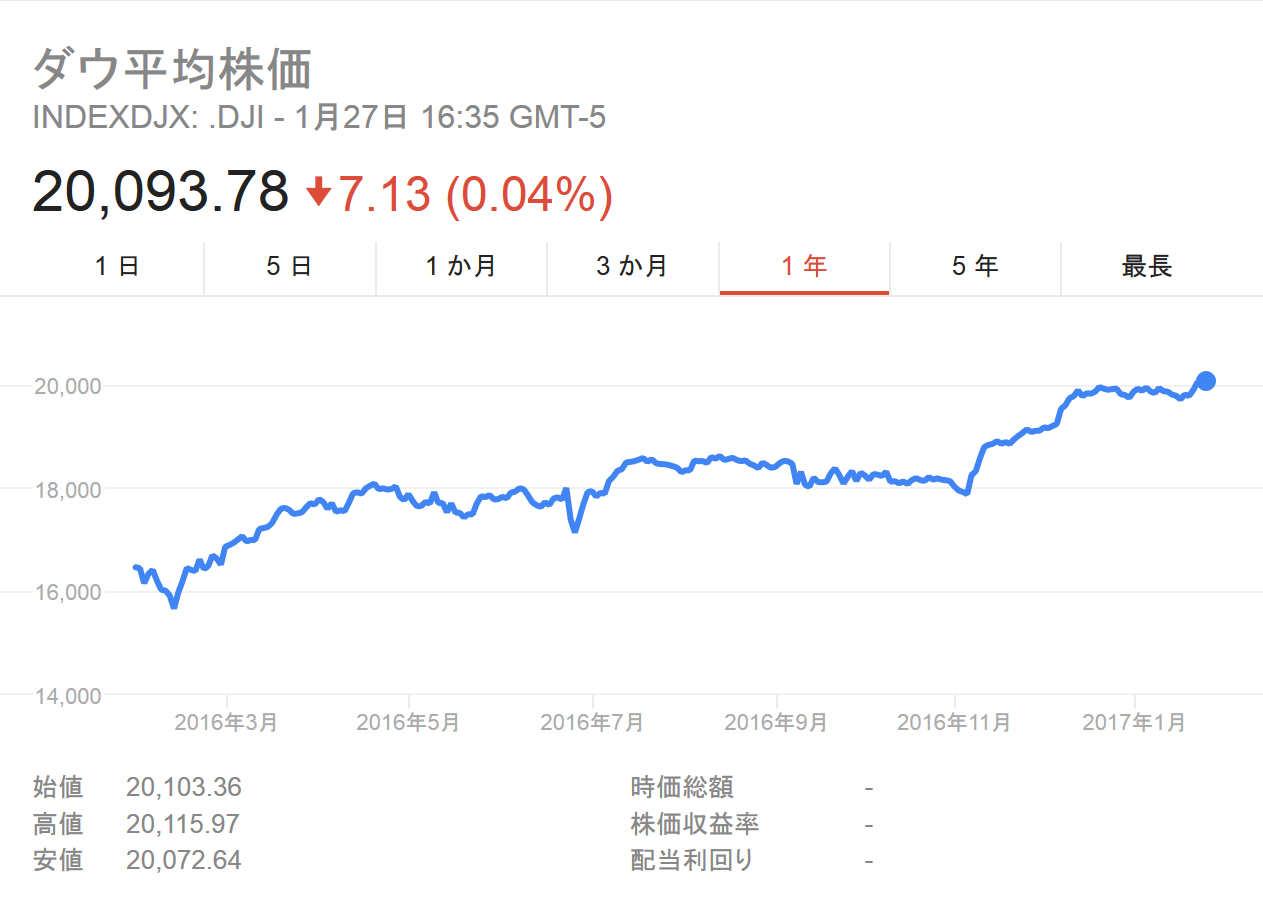Show the 1か月 chart

pyautogui.click(x=461, y=267)
